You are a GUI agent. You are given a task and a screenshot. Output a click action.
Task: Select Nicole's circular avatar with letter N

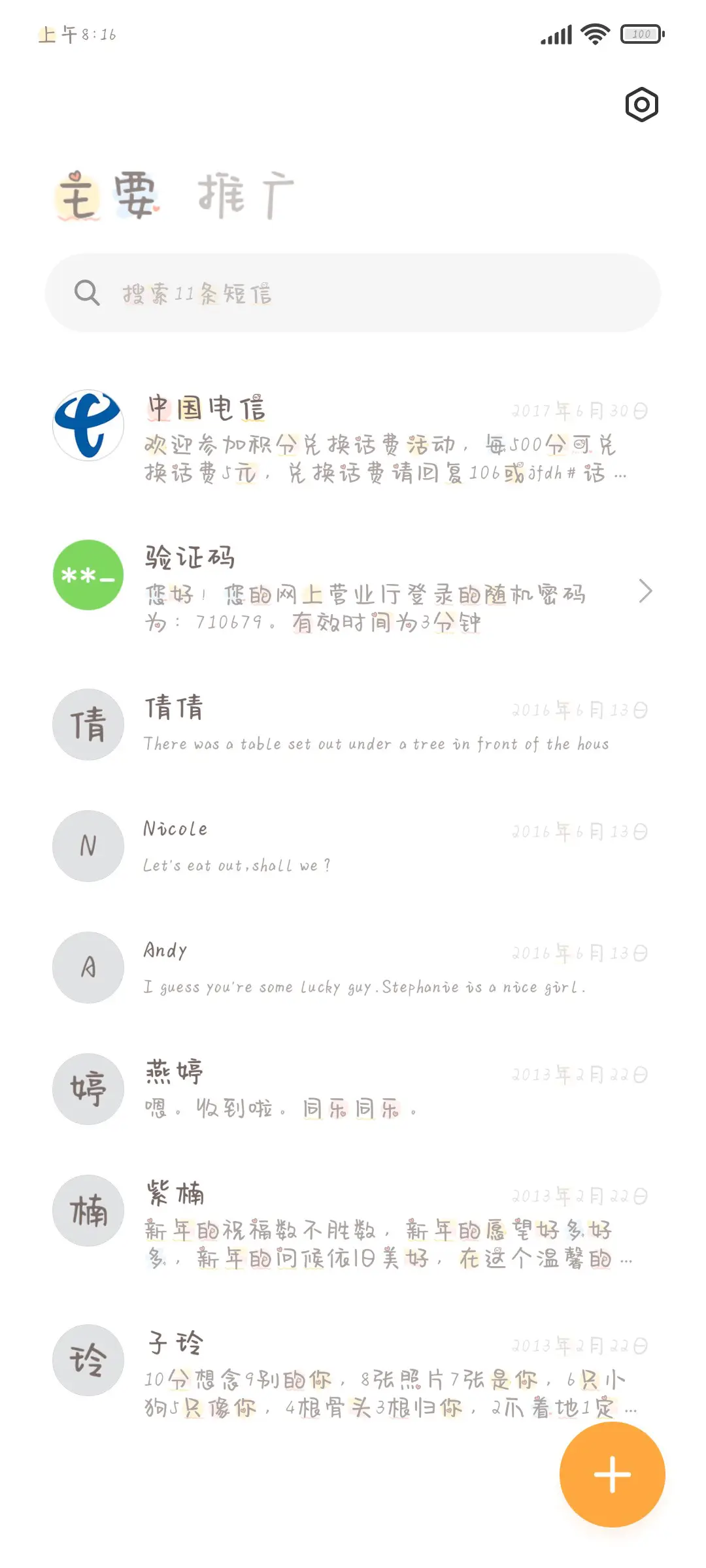click(x=88, y=846)
